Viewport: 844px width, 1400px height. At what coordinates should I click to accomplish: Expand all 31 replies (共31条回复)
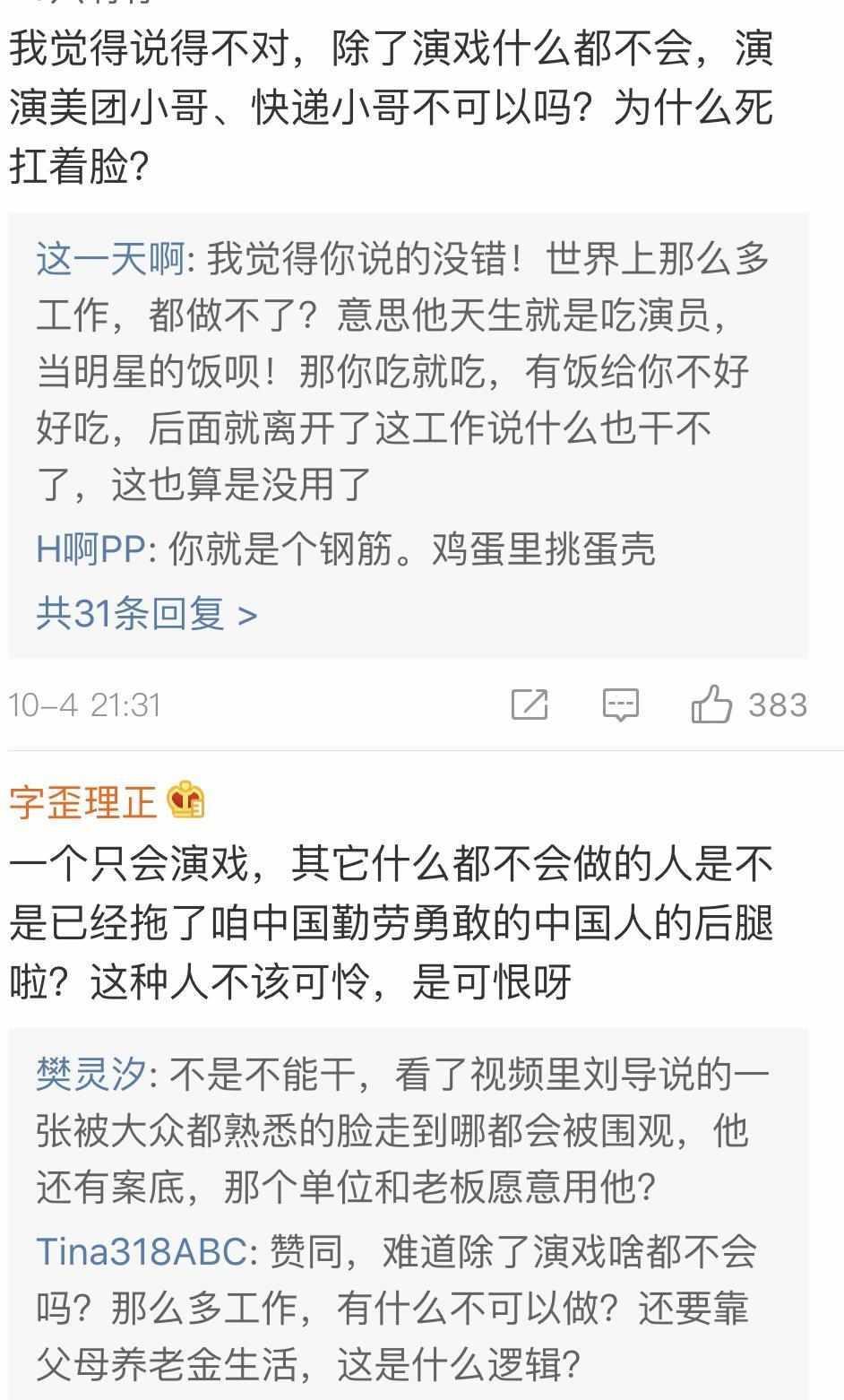147,615
